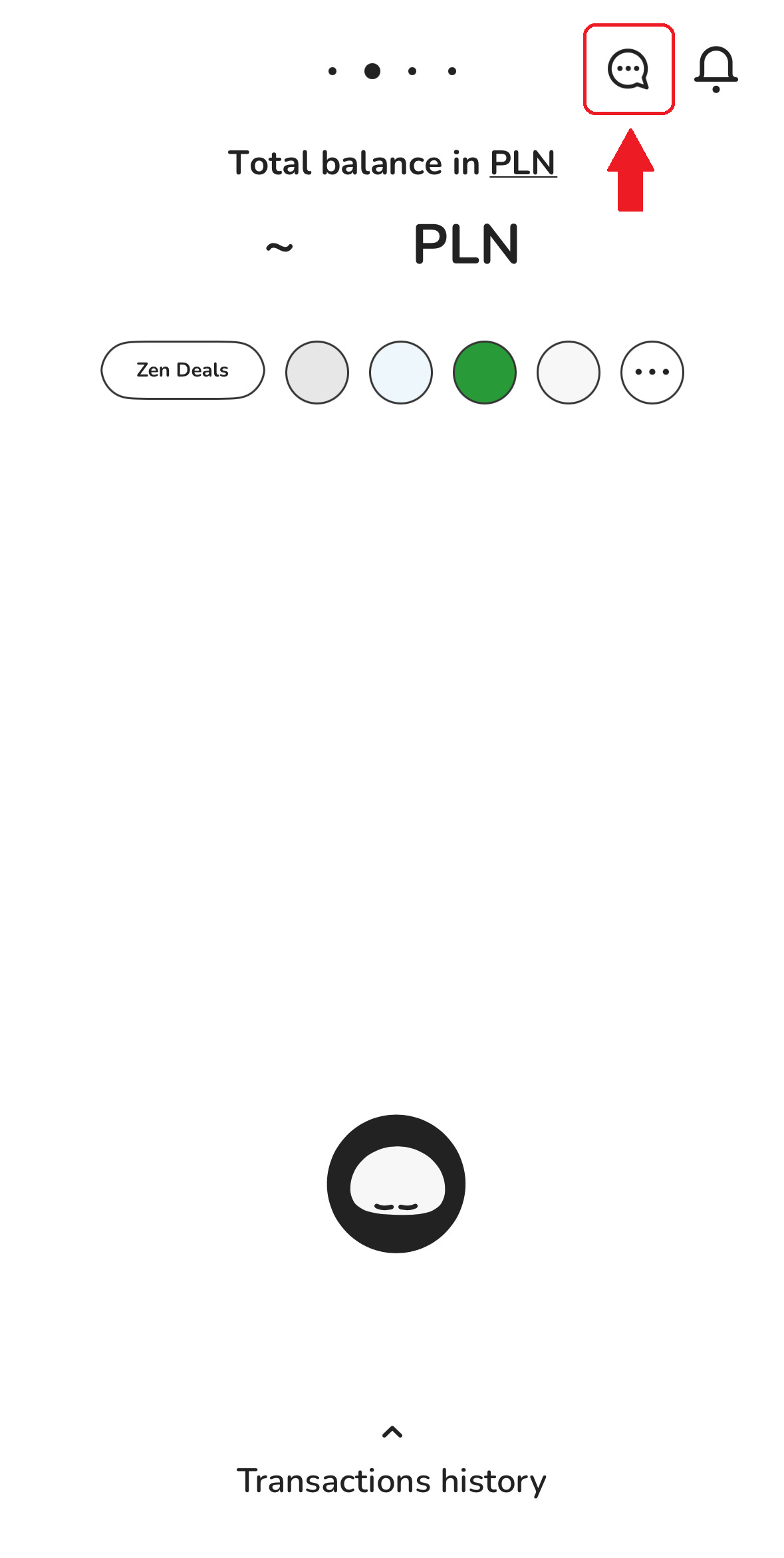Open the notifications bell
The width and height of the screenshot is (784, 1558).
[716, 69]
